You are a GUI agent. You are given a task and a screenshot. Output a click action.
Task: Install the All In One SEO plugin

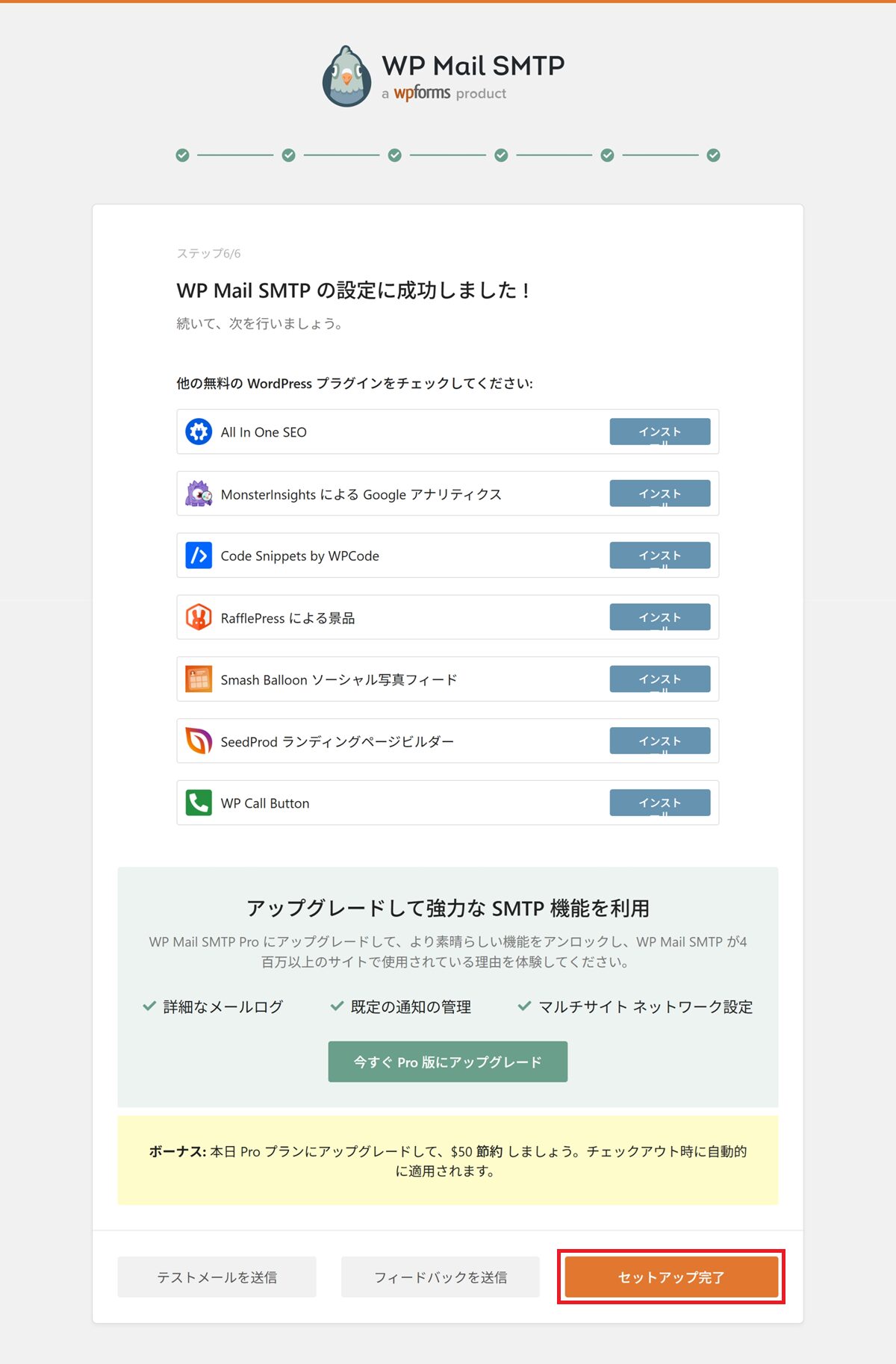pyautogui.click(x=659, y=432)
